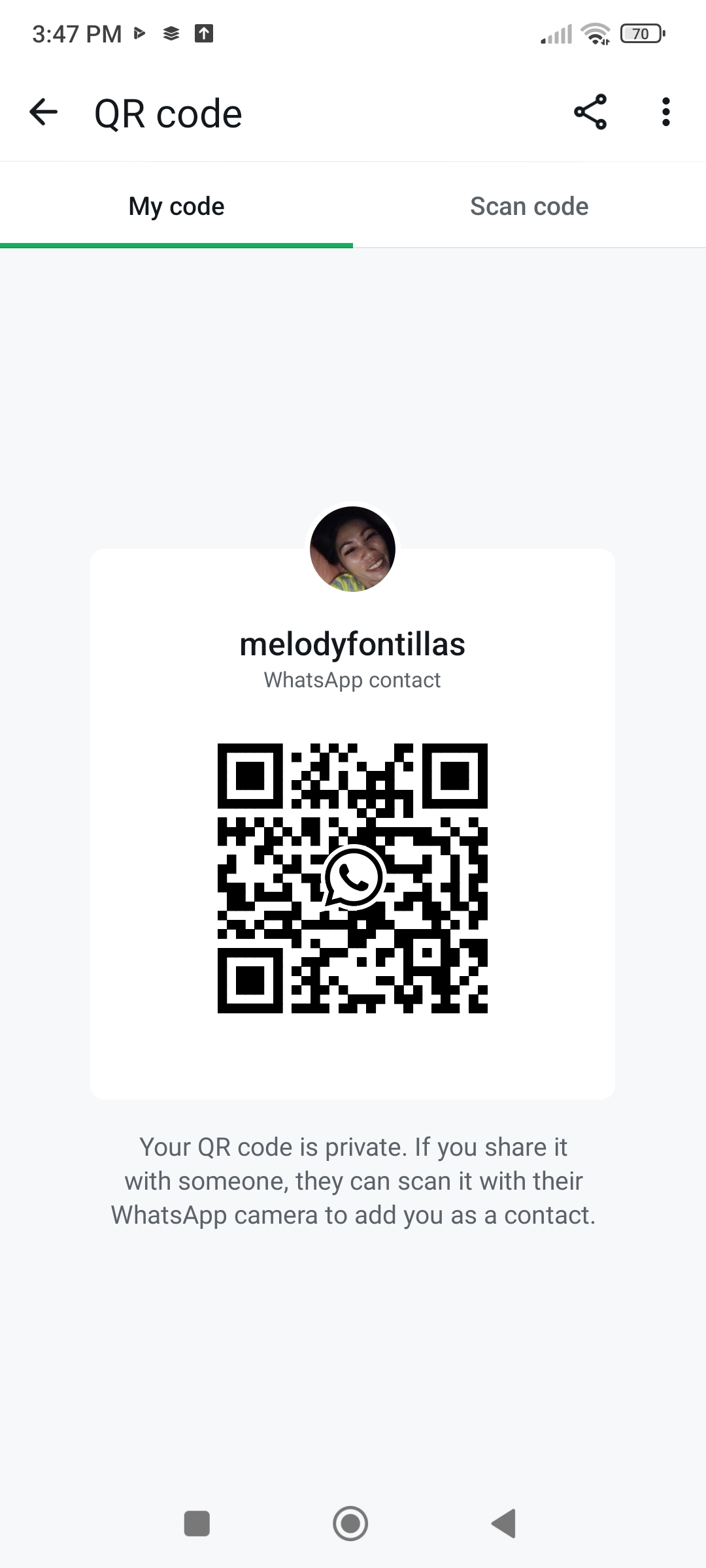The height and width of the screenshot is (1568, 706).
Task: Select the My code tab
Action: pyautogui.click(x=176, y=206)
